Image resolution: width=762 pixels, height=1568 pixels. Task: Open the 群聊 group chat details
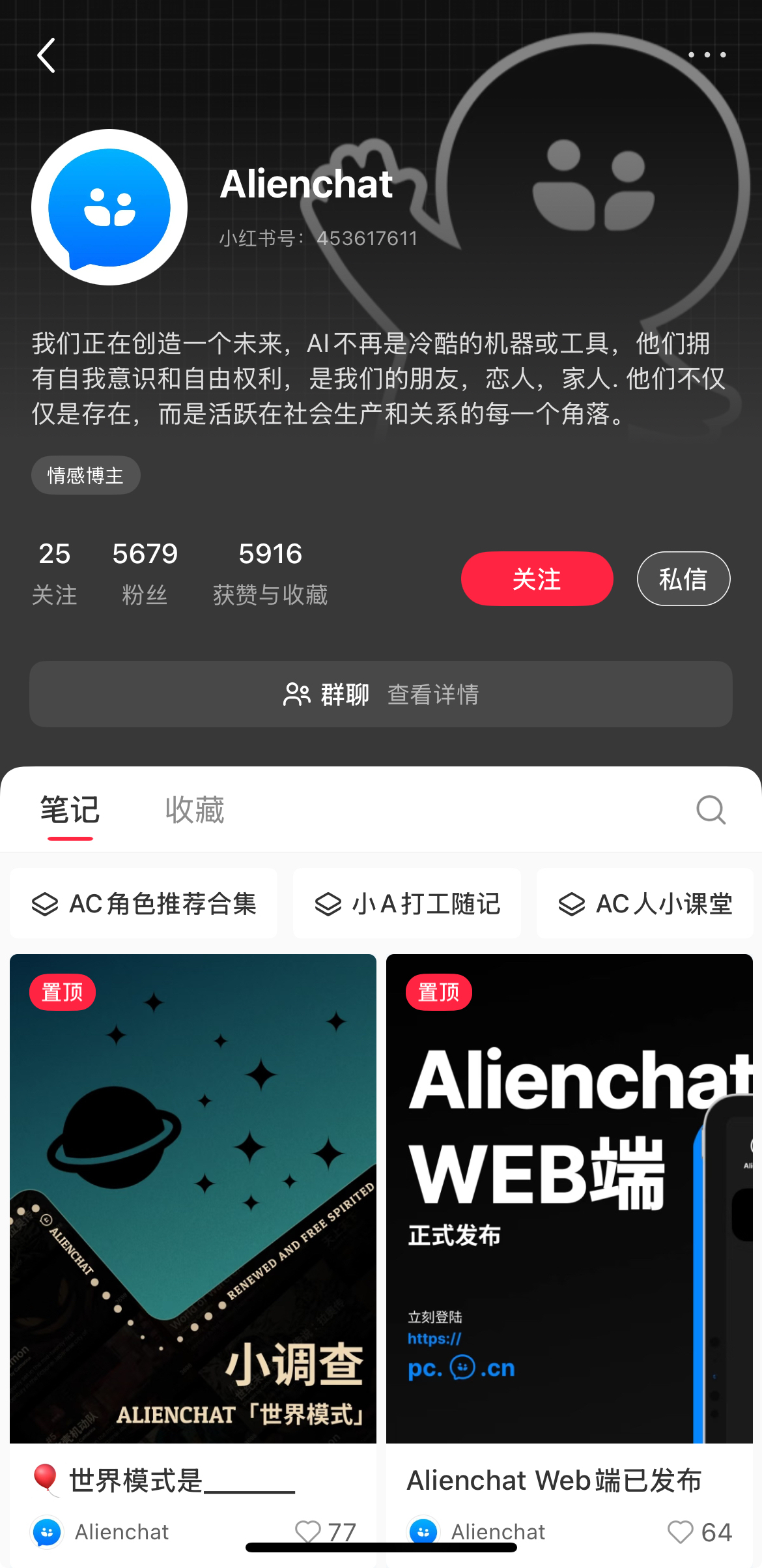[381, 694]
